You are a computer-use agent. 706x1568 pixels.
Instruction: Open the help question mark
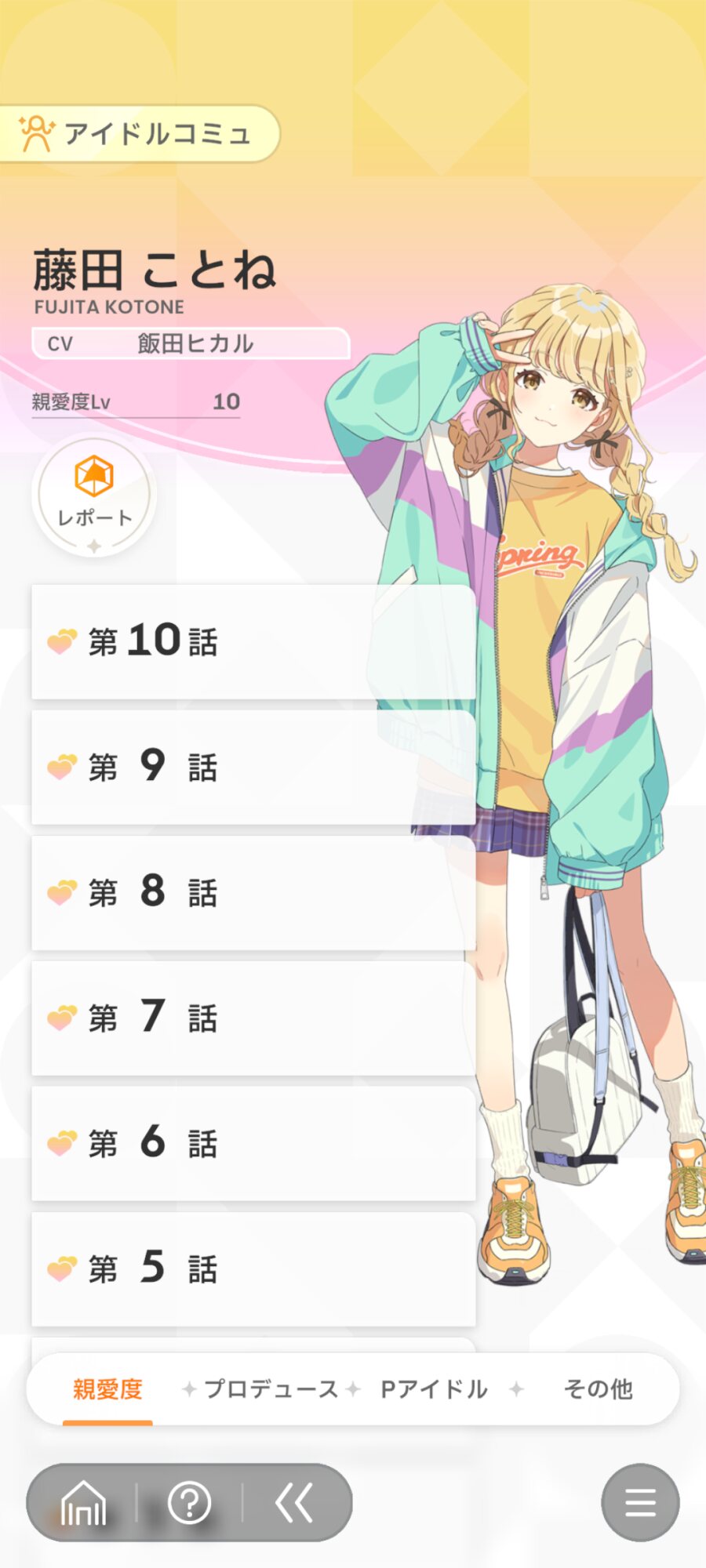[x=190, y=1503]
